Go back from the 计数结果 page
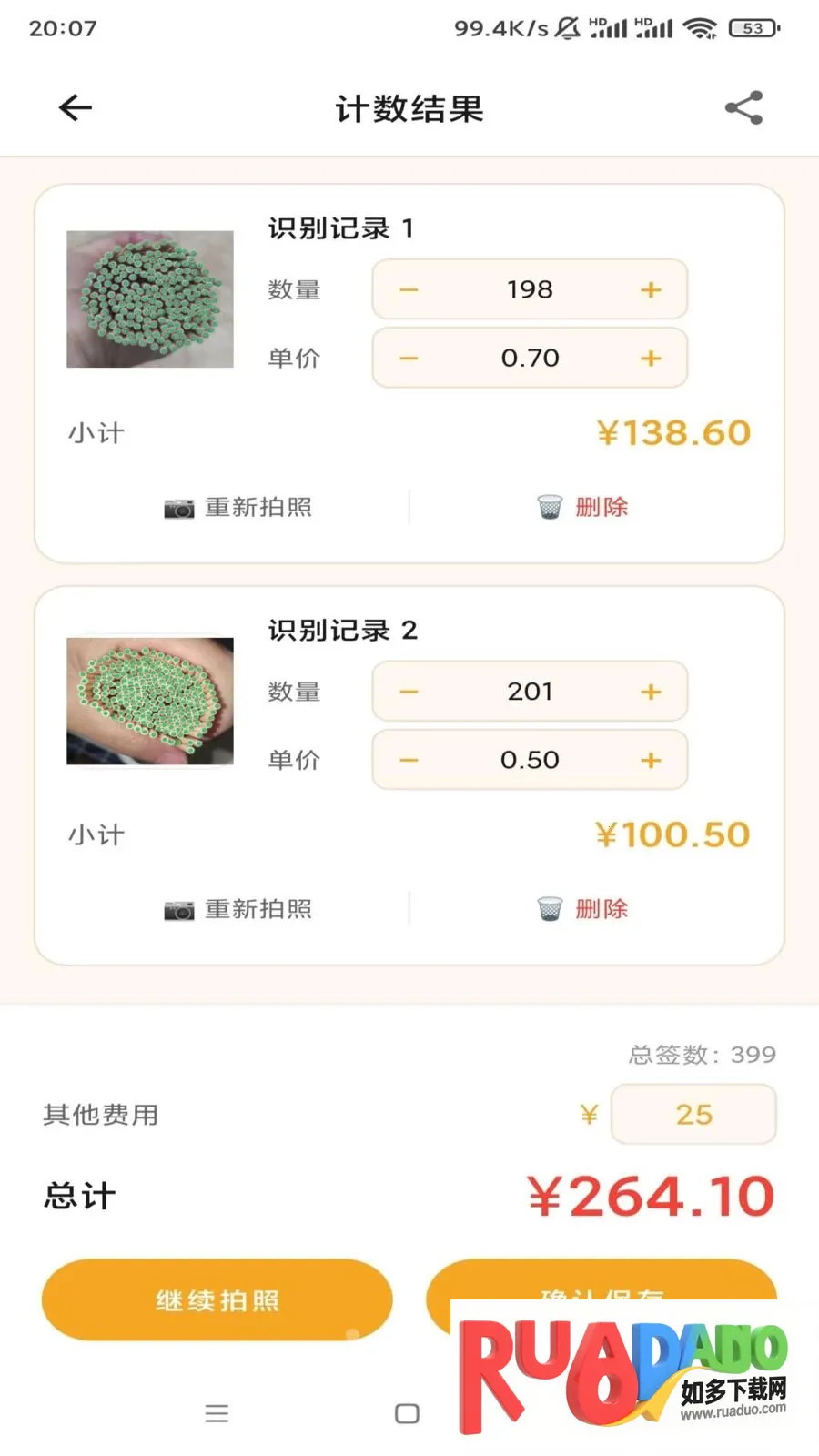Screen dimensions: 819x1456 [x=76, y=108]
